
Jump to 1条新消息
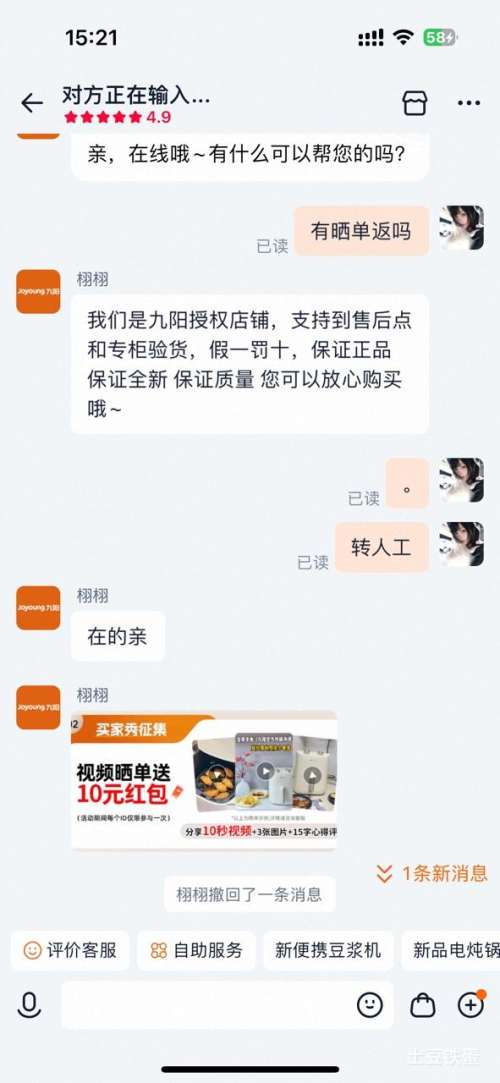coord(432,873)
